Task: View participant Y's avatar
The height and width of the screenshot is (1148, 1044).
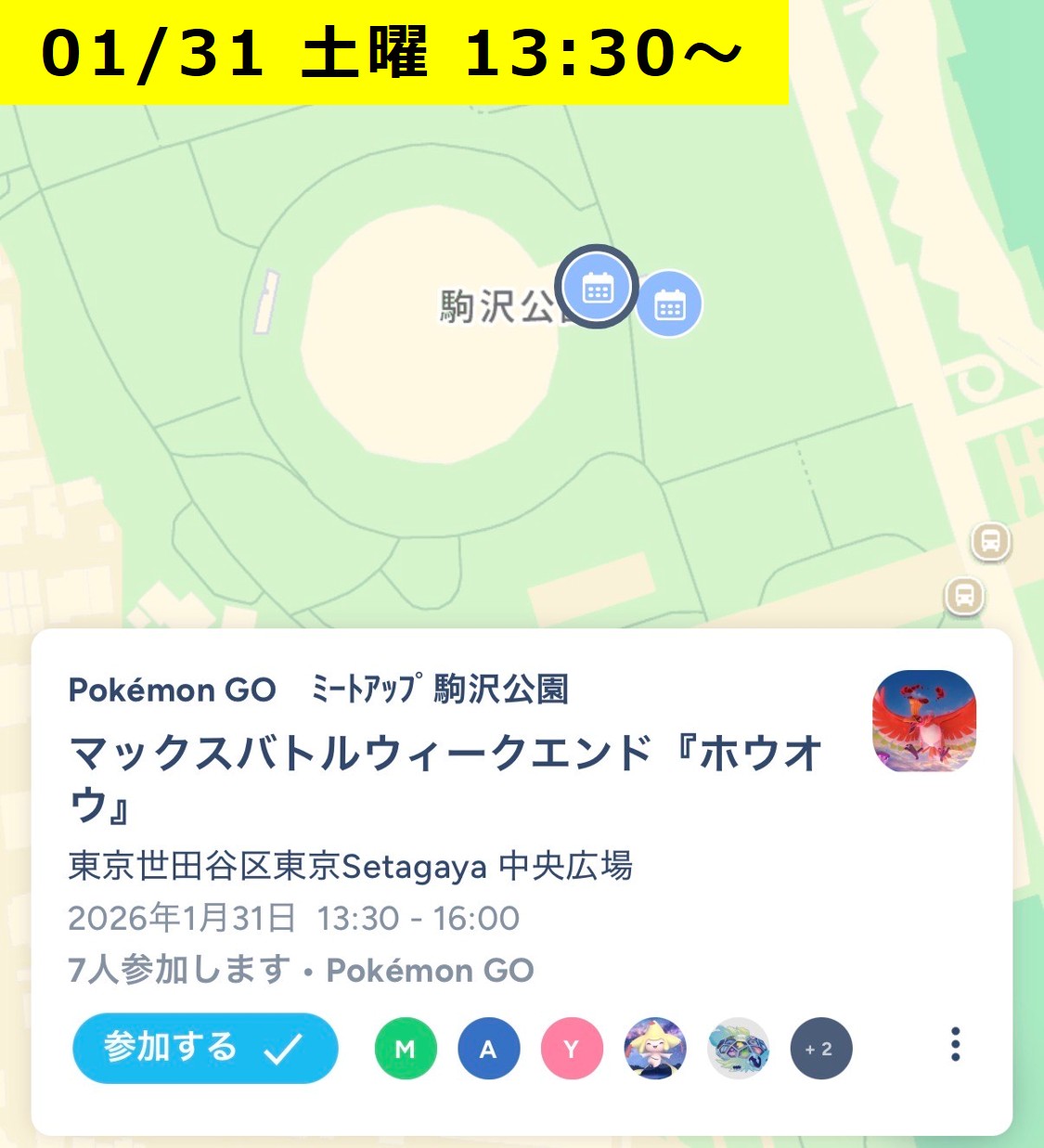Action: coord(572,1049)
